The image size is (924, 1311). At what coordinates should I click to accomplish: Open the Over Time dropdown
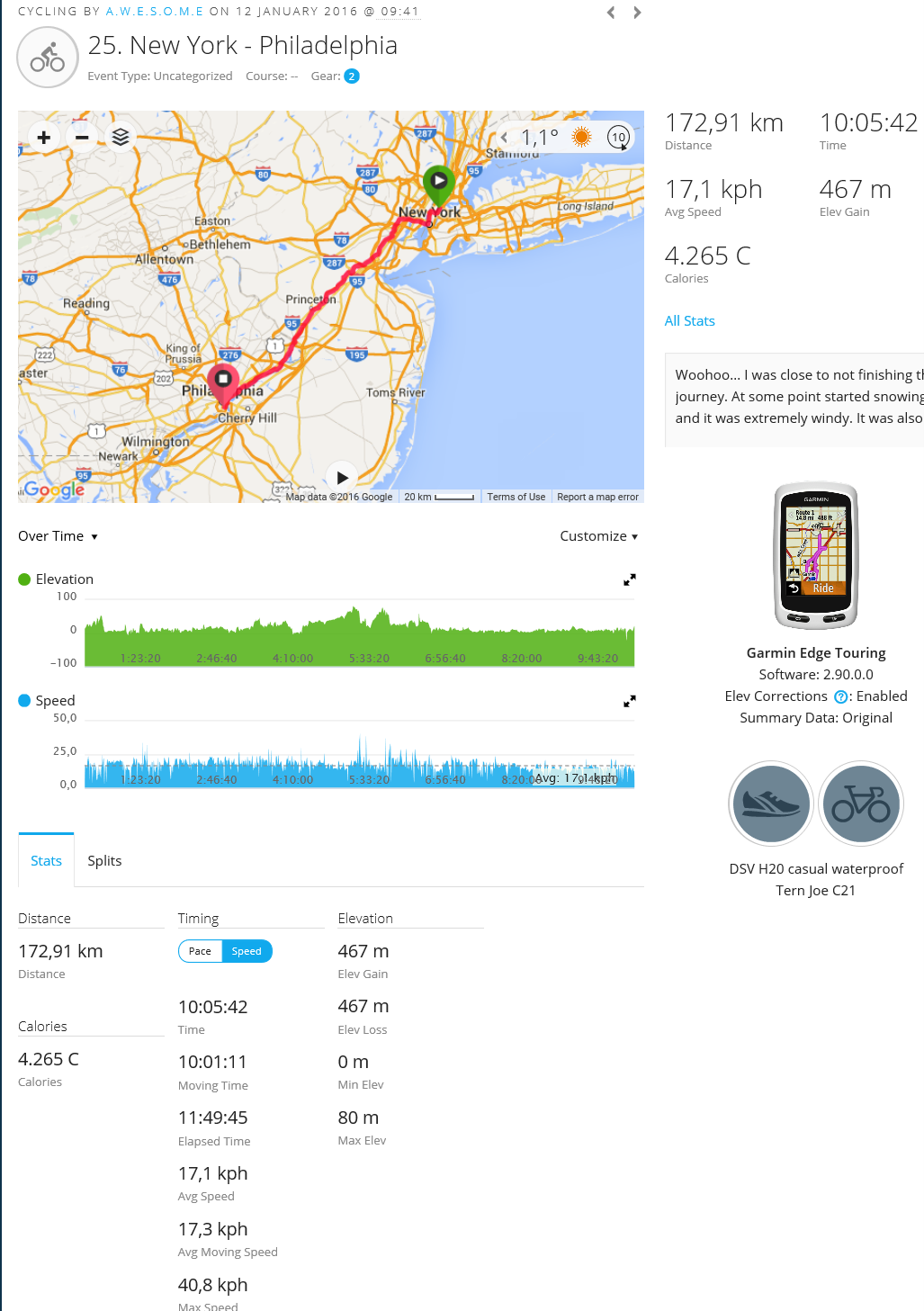coord(58,536)
